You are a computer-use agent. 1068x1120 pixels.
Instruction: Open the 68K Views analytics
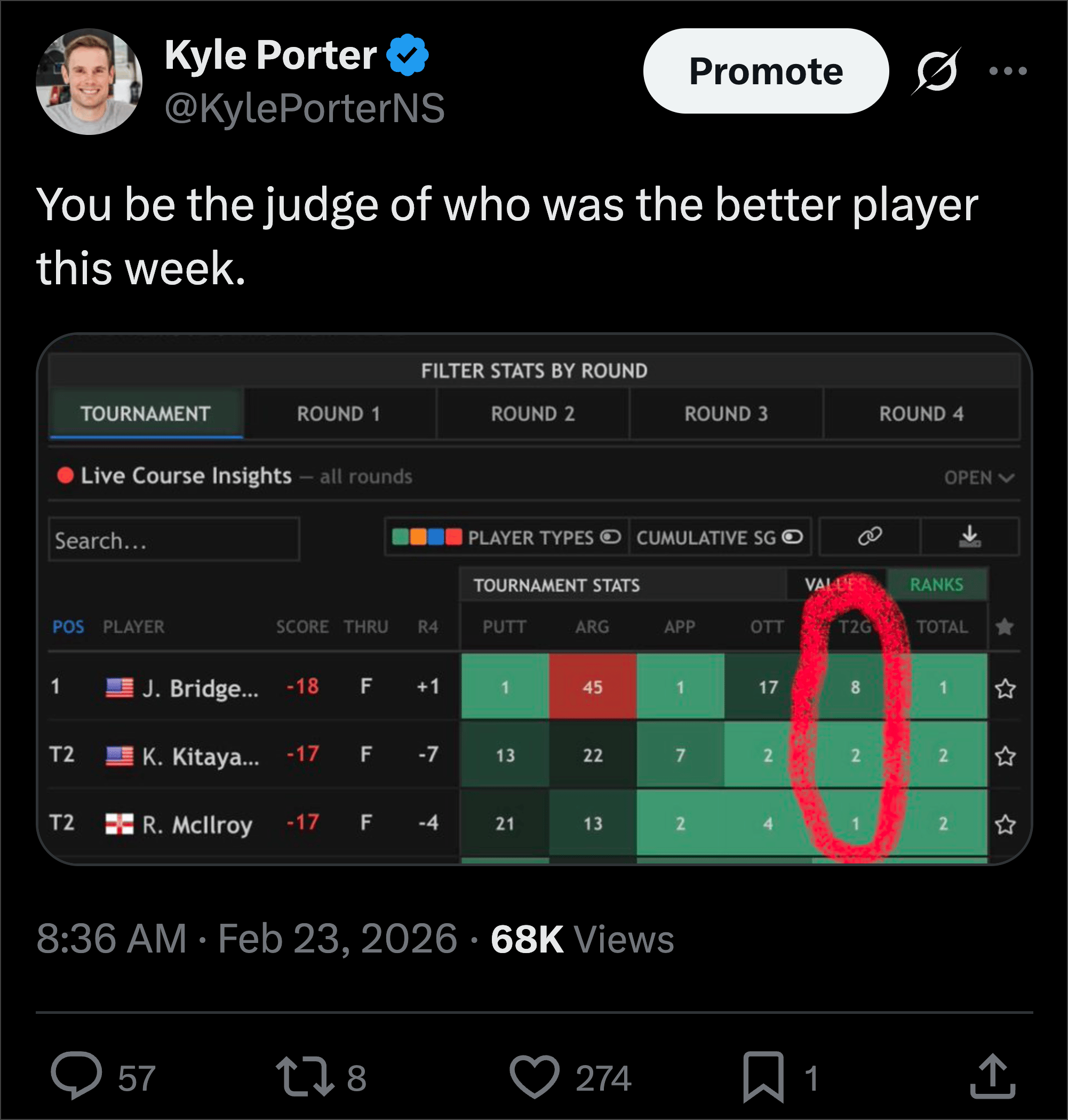click(x=582, y=939)
